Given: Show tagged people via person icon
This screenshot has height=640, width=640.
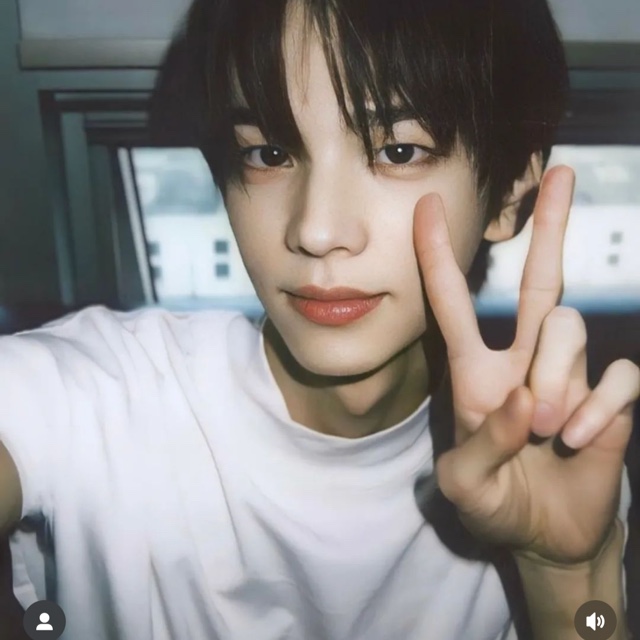Looking at the screenshot, I should coord(44,620).
